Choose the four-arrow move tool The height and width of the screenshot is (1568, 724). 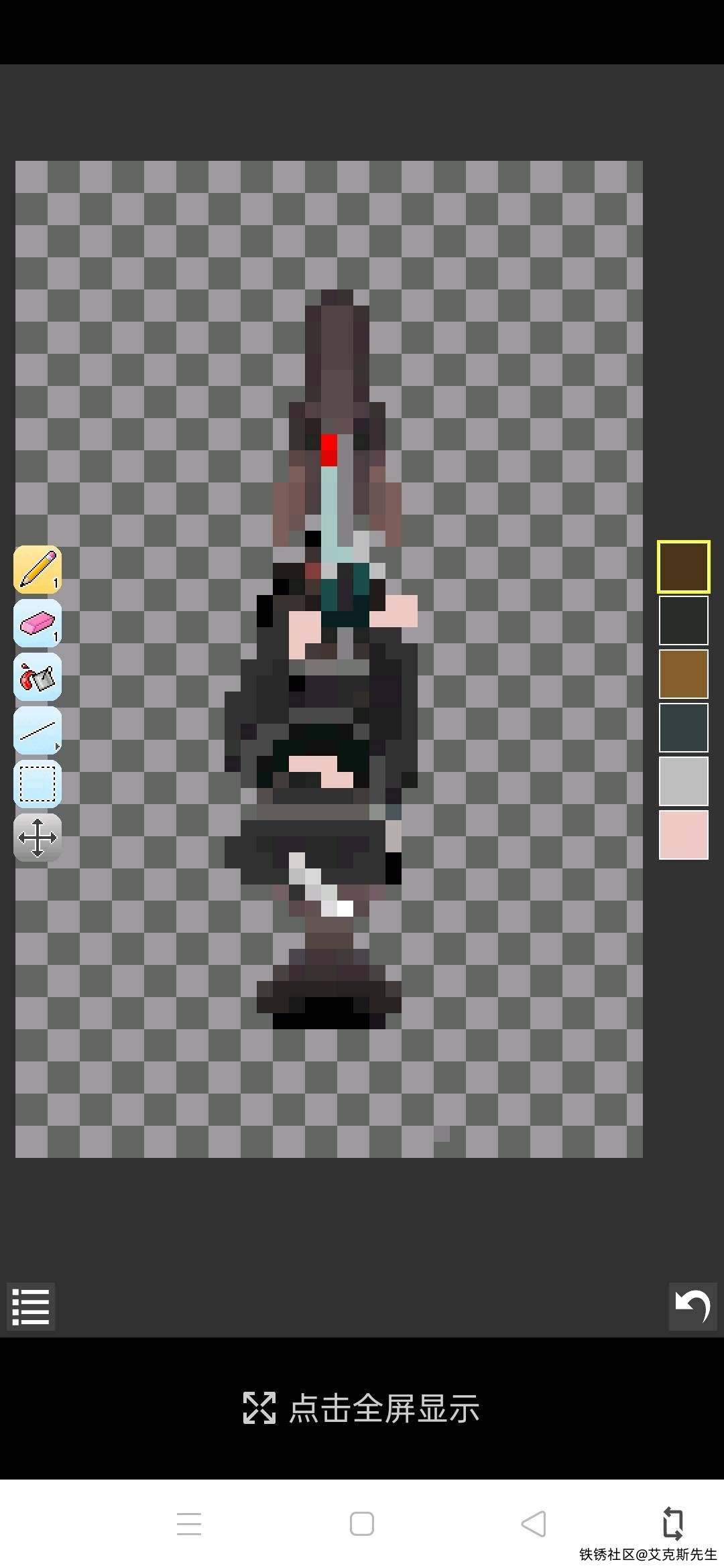click(x=38, y=838)
